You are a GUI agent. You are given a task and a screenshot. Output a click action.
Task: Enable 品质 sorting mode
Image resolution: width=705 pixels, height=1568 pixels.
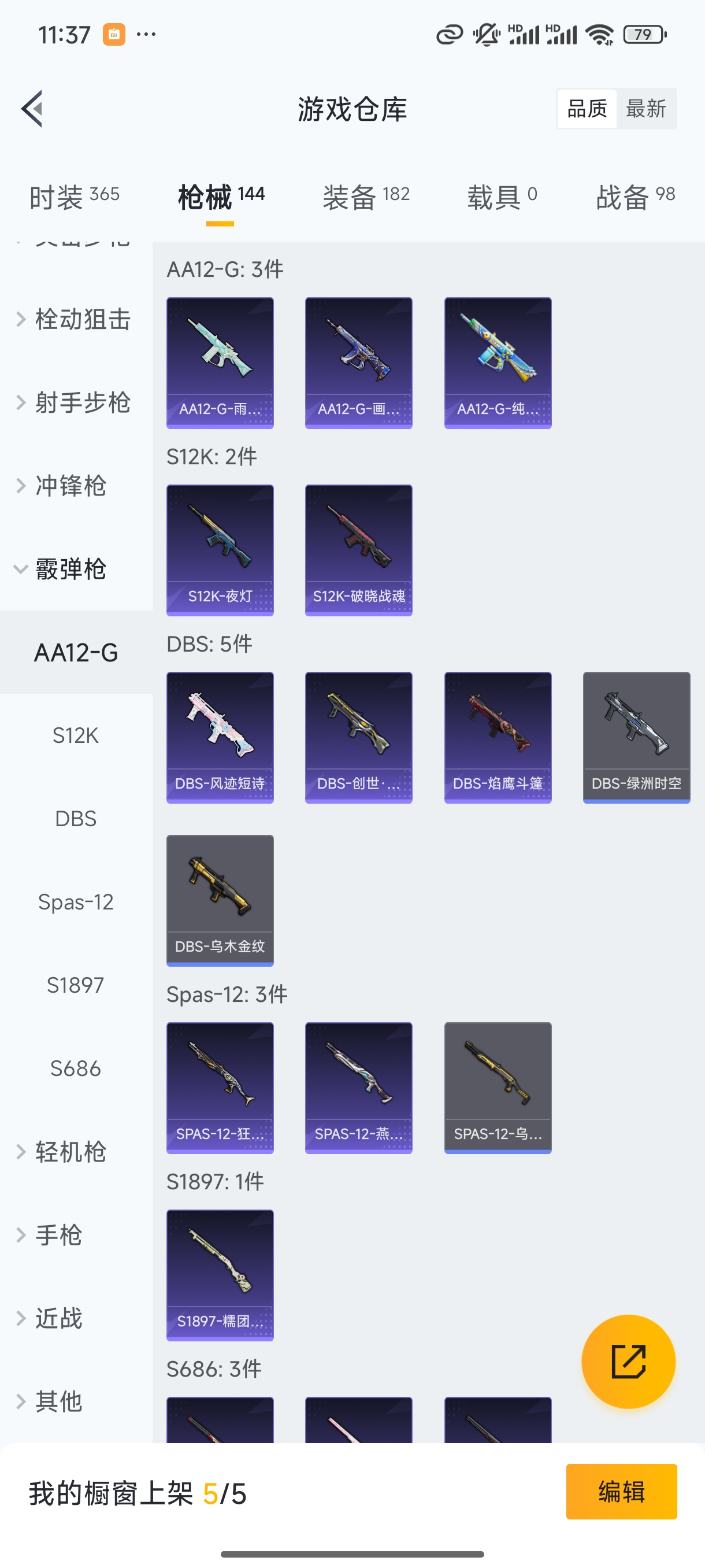pyautogui.click(x=587, y=108)
